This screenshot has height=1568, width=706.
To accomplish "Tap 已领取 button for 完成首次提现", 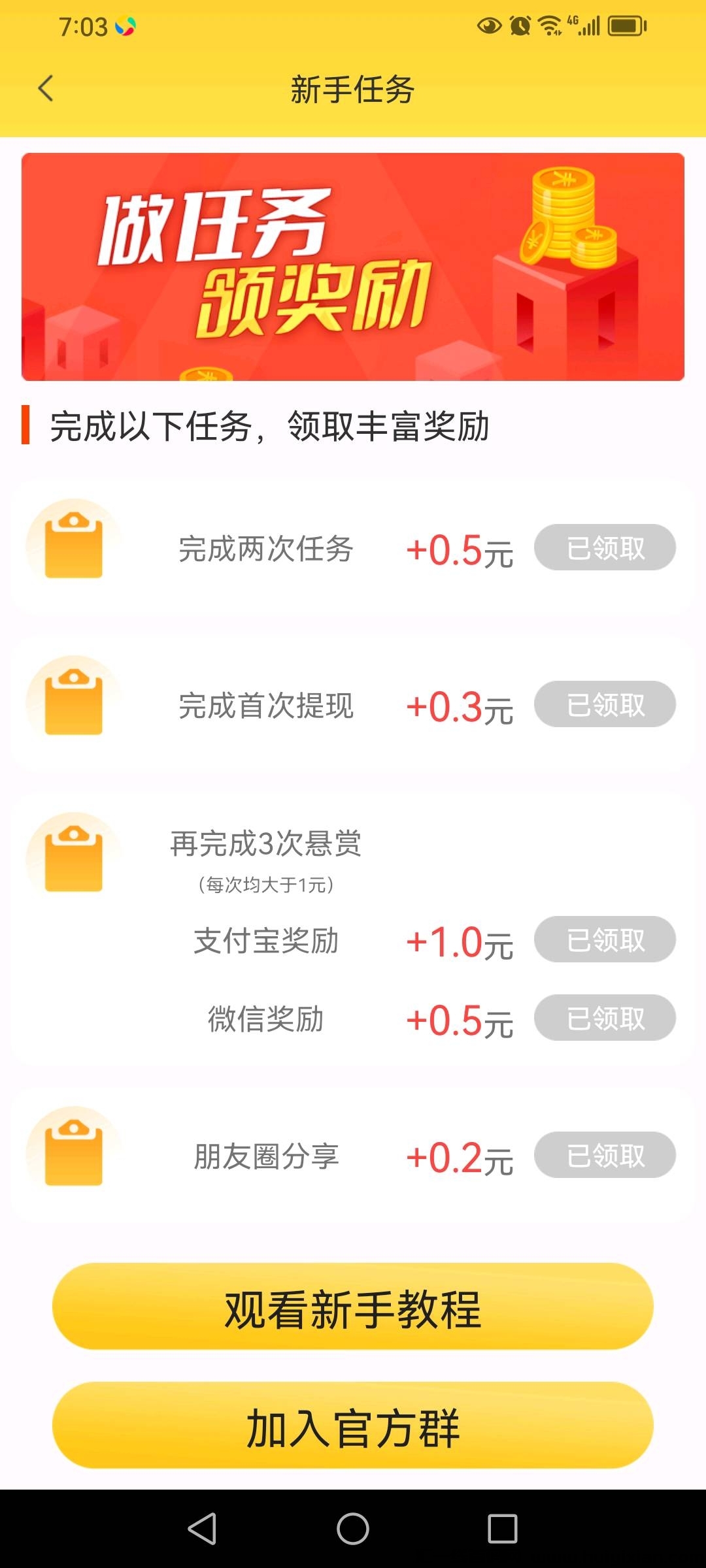I will pos(605,704).
